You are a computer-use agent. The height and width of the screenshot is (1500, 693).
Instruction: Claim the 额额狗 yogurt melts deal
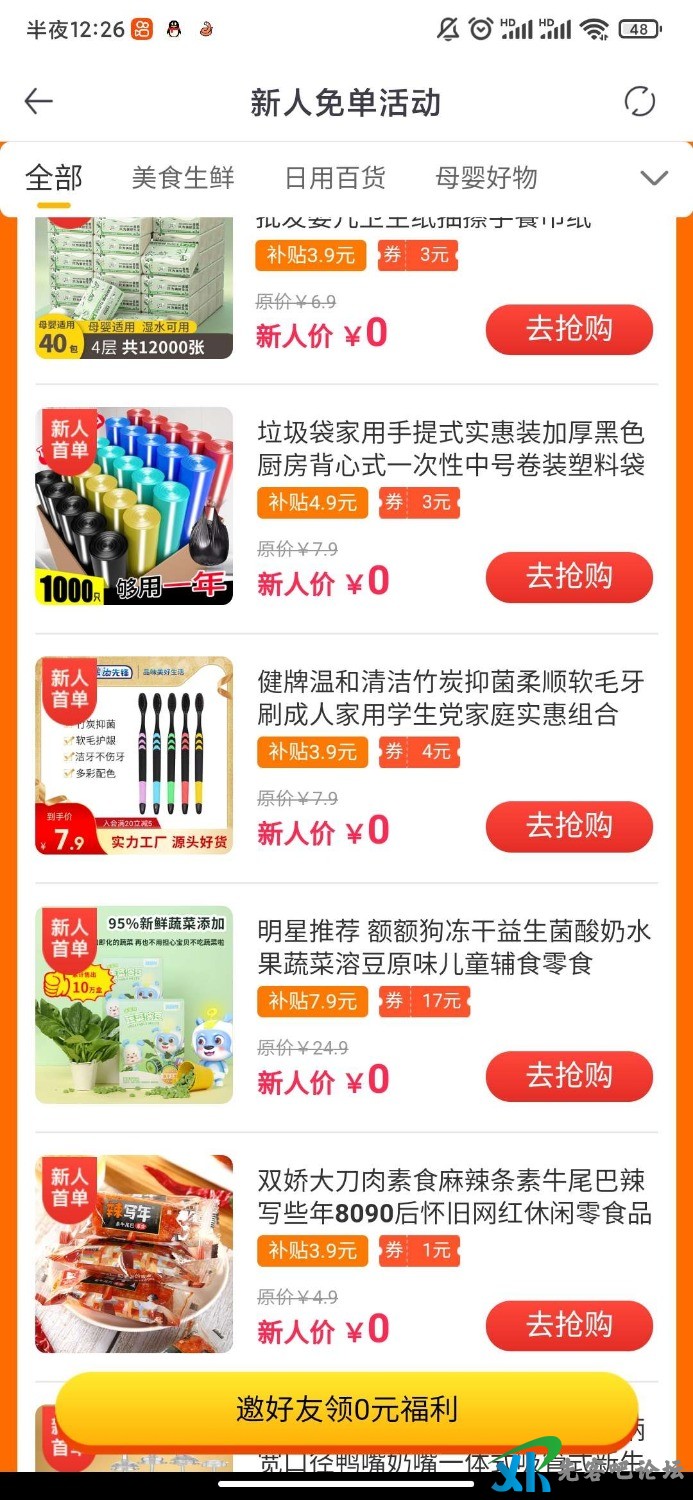[x=569, y=1076]
